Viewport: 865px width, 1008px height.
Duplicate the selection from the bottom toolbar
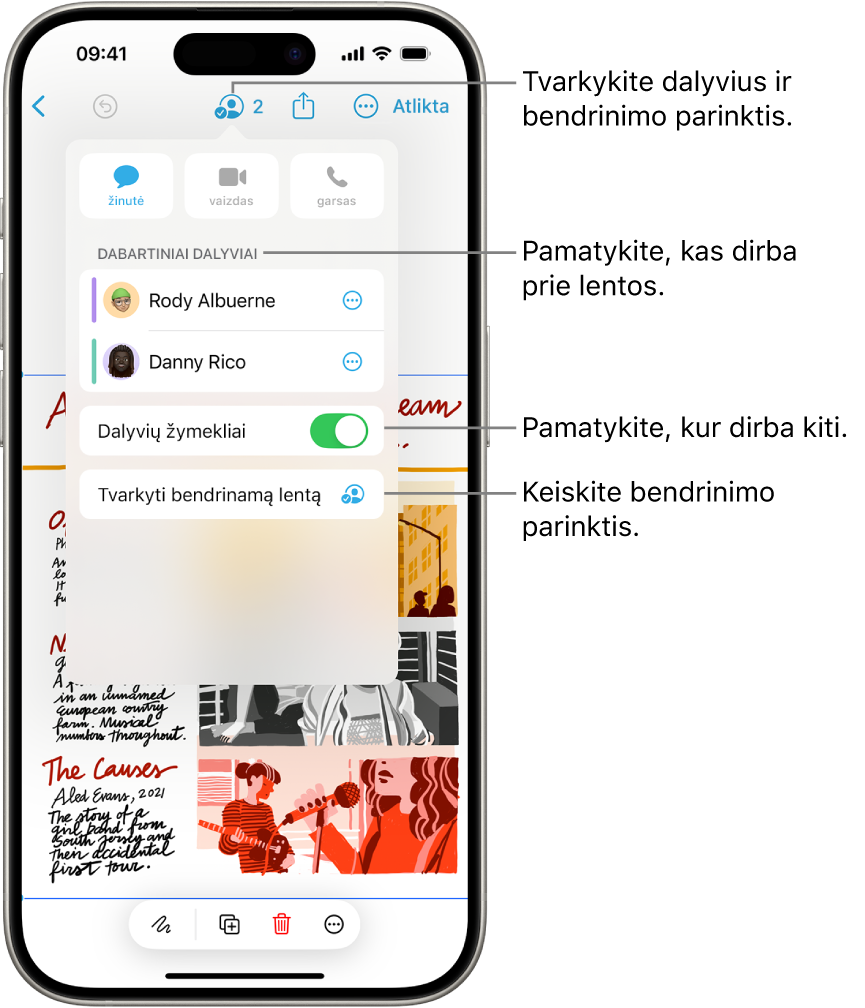point(230,925)
